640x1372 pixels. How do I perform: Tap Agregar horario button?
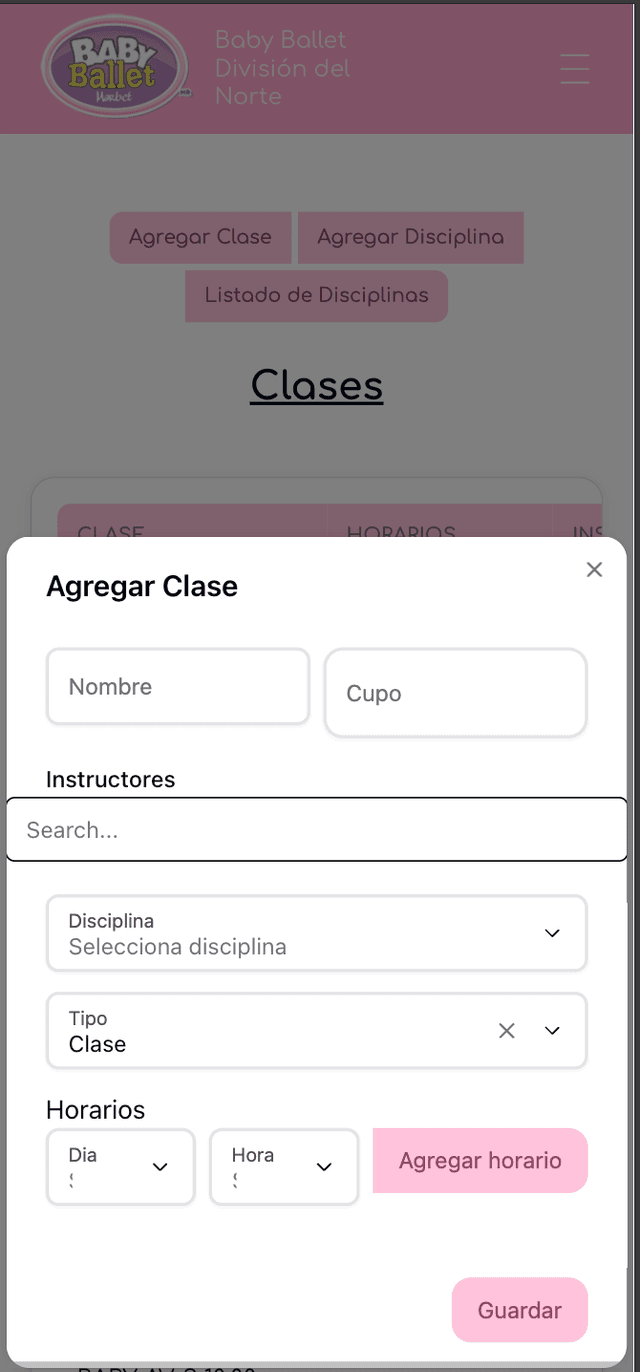tap(480, 1161)
